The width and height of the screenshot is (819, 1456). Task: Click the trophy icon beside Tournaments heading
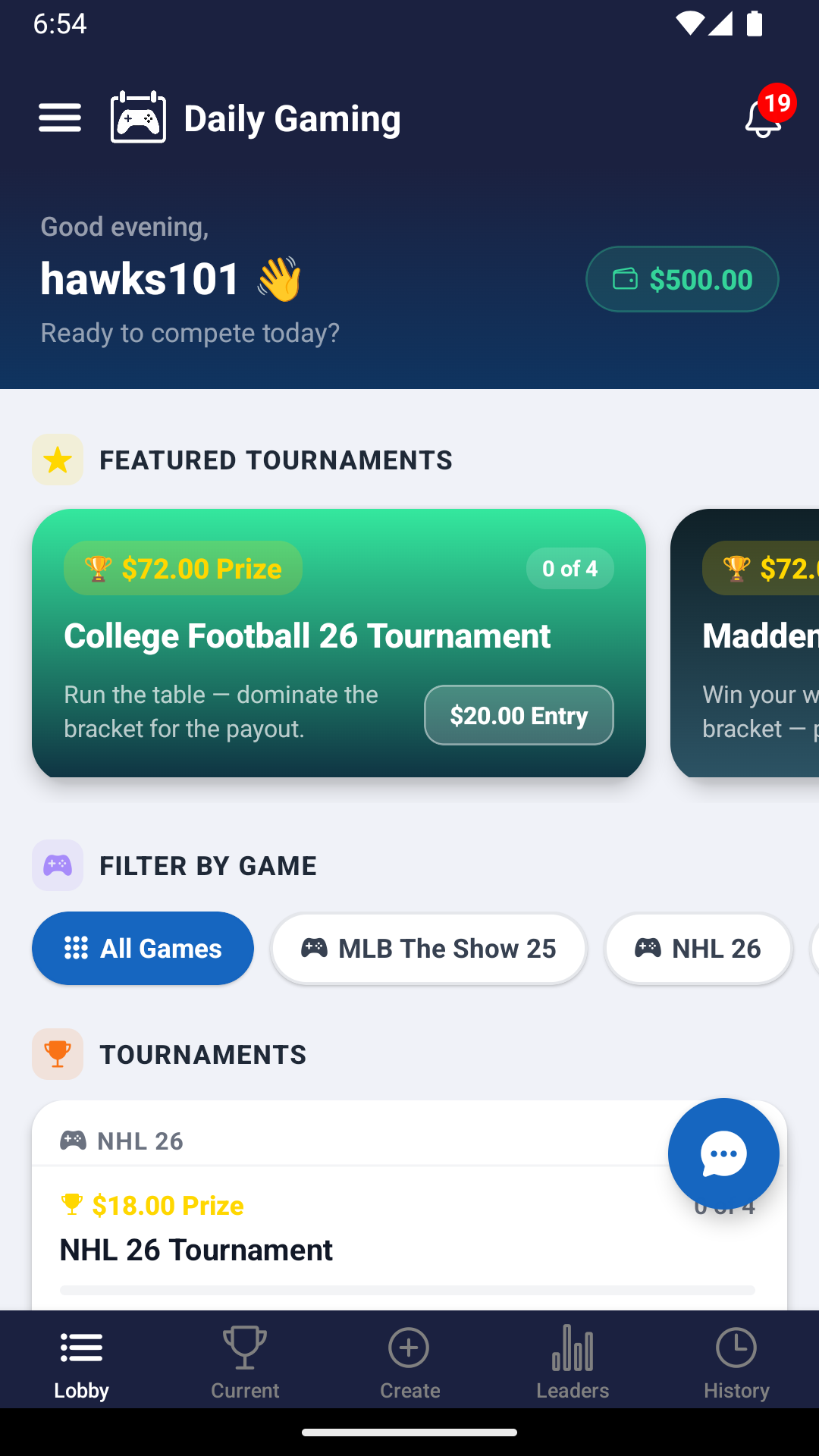(x=58, y=1054)
